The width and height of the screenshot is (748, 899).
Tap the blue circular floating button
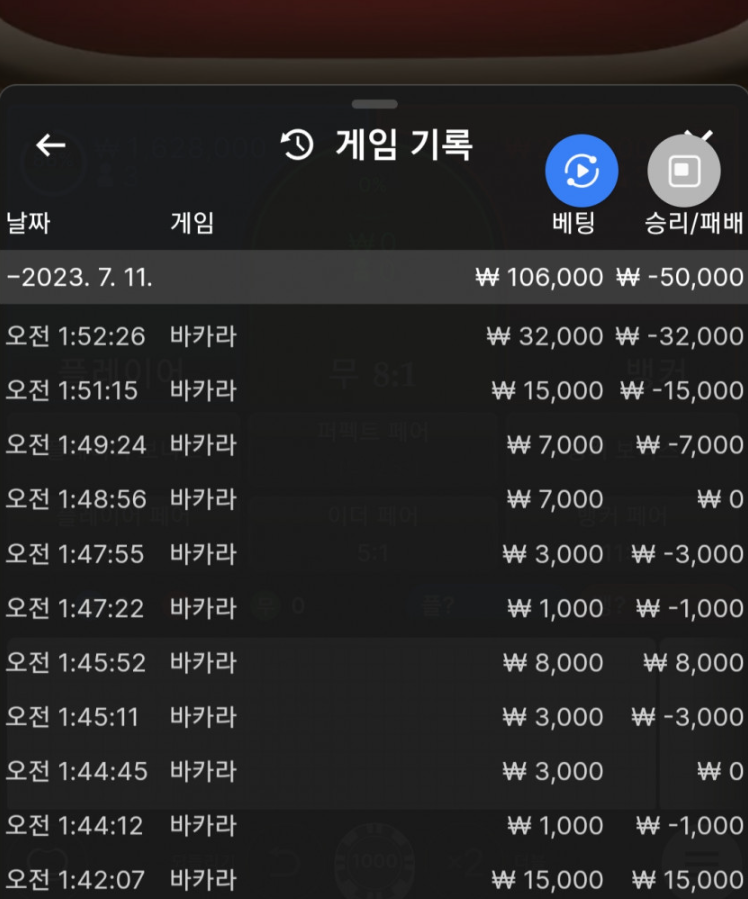click(x=581, y=171)
